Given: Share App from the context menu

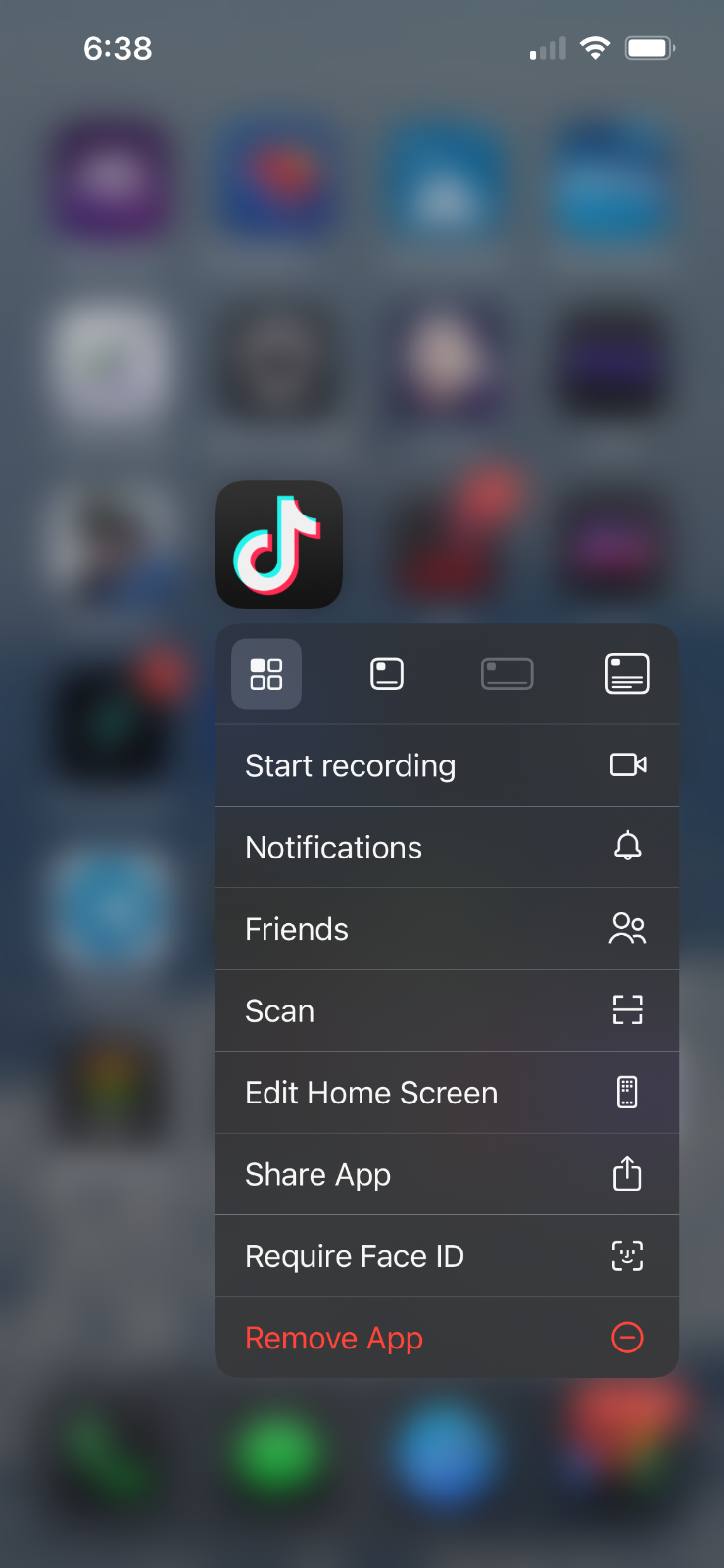Looking at the screenshot, I should click(446, 1174).
